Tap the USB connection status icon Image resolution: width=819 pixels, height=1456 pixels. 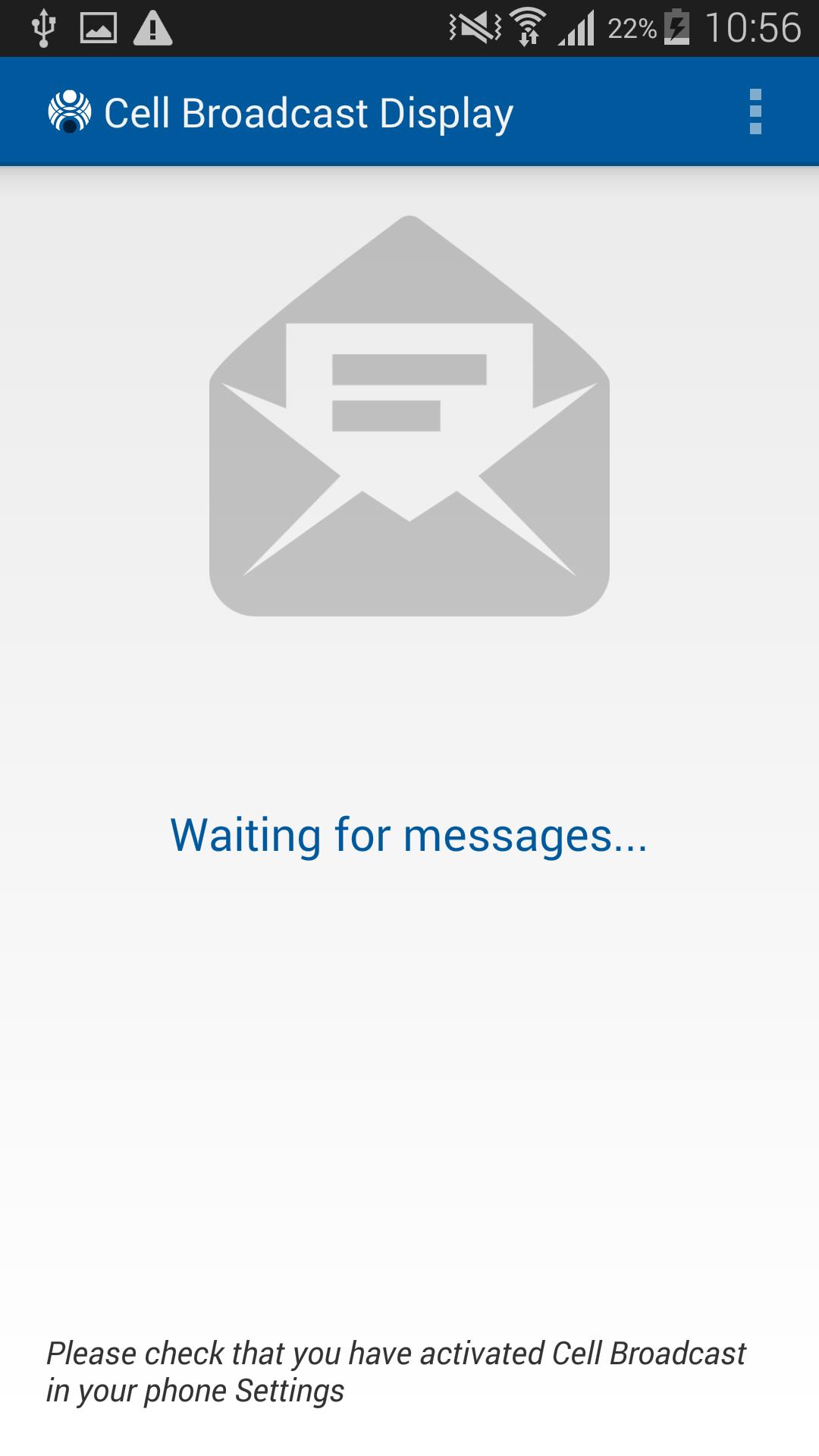43,25
